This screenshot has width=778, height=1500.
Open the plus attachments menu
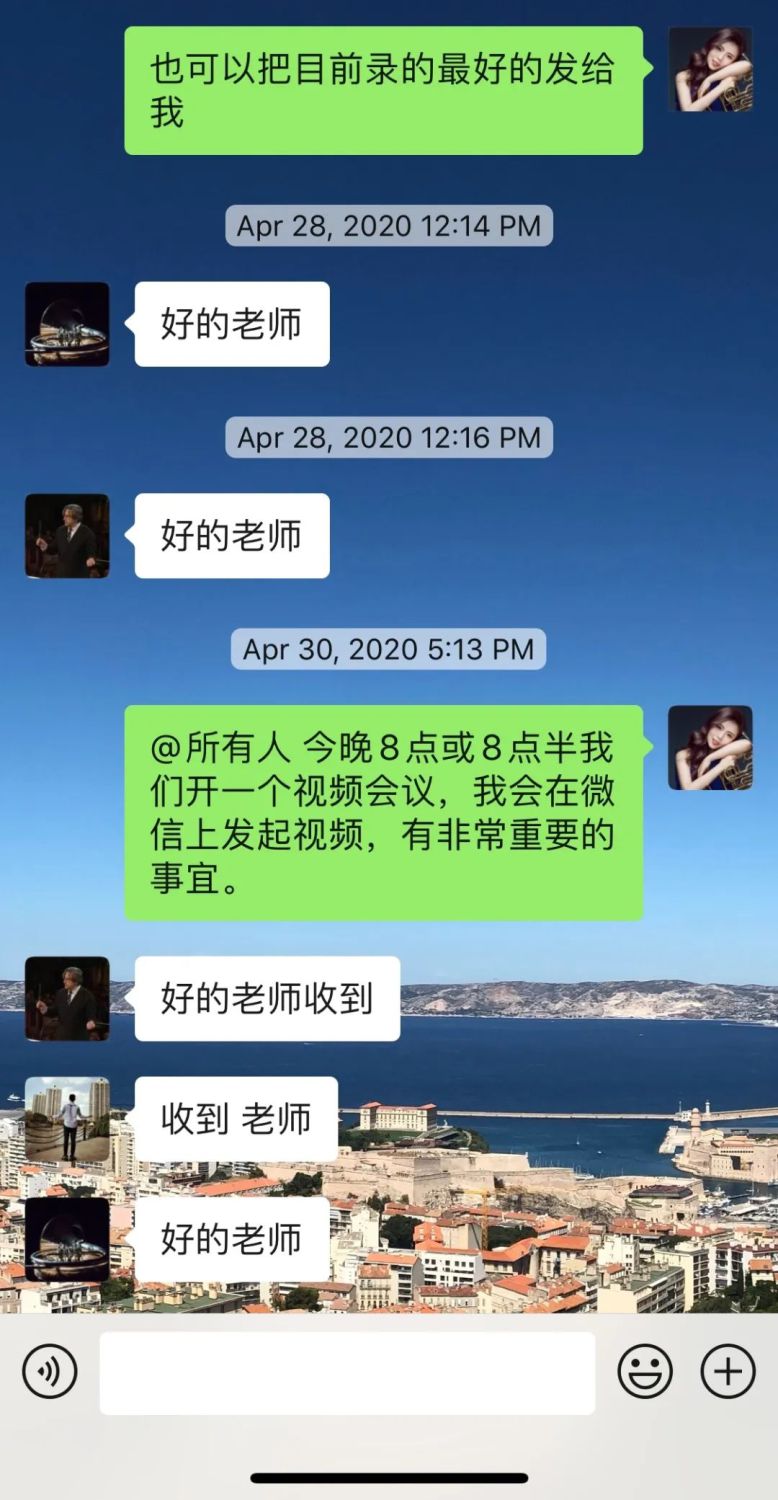point(728,1370)
